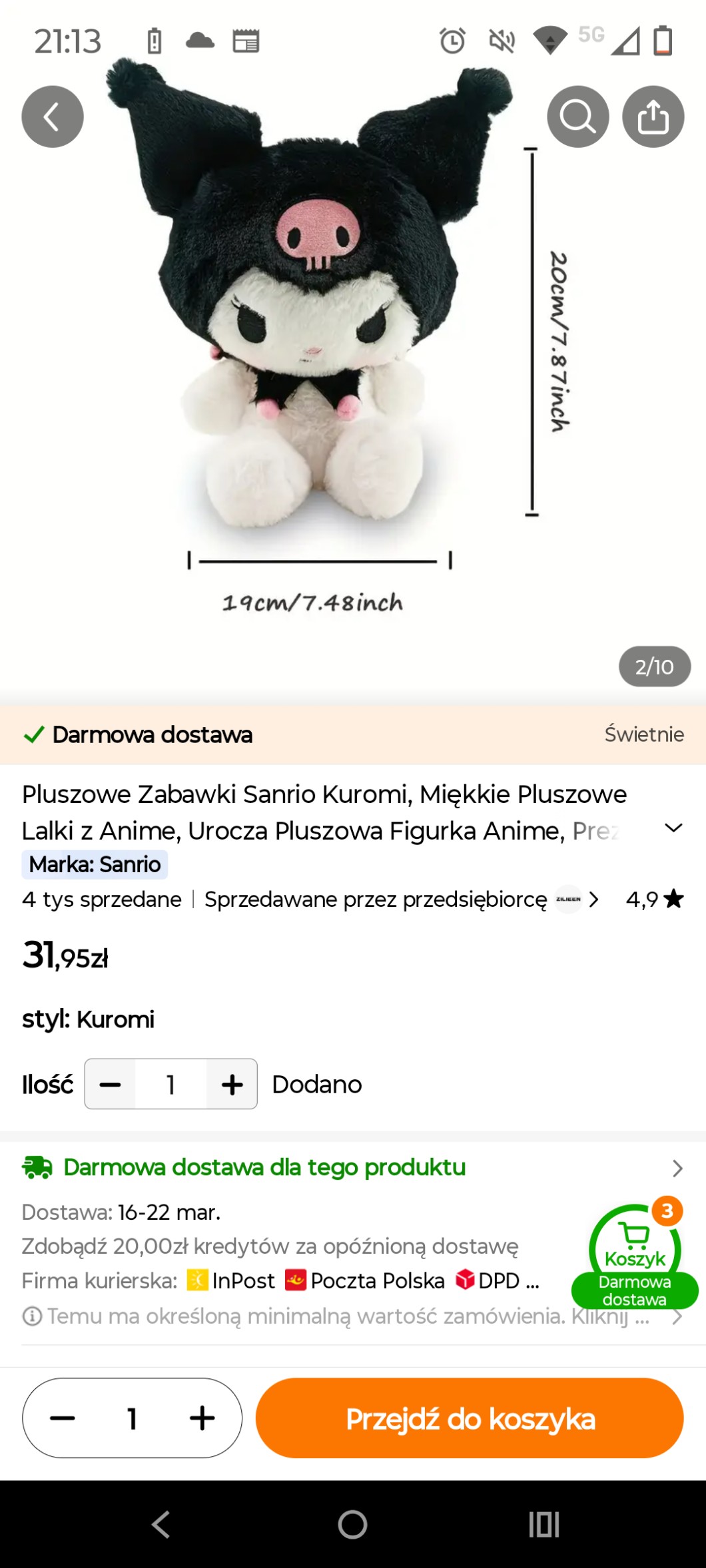Tap minus on the bottom bar quantity

click(x=63, y=1419)
